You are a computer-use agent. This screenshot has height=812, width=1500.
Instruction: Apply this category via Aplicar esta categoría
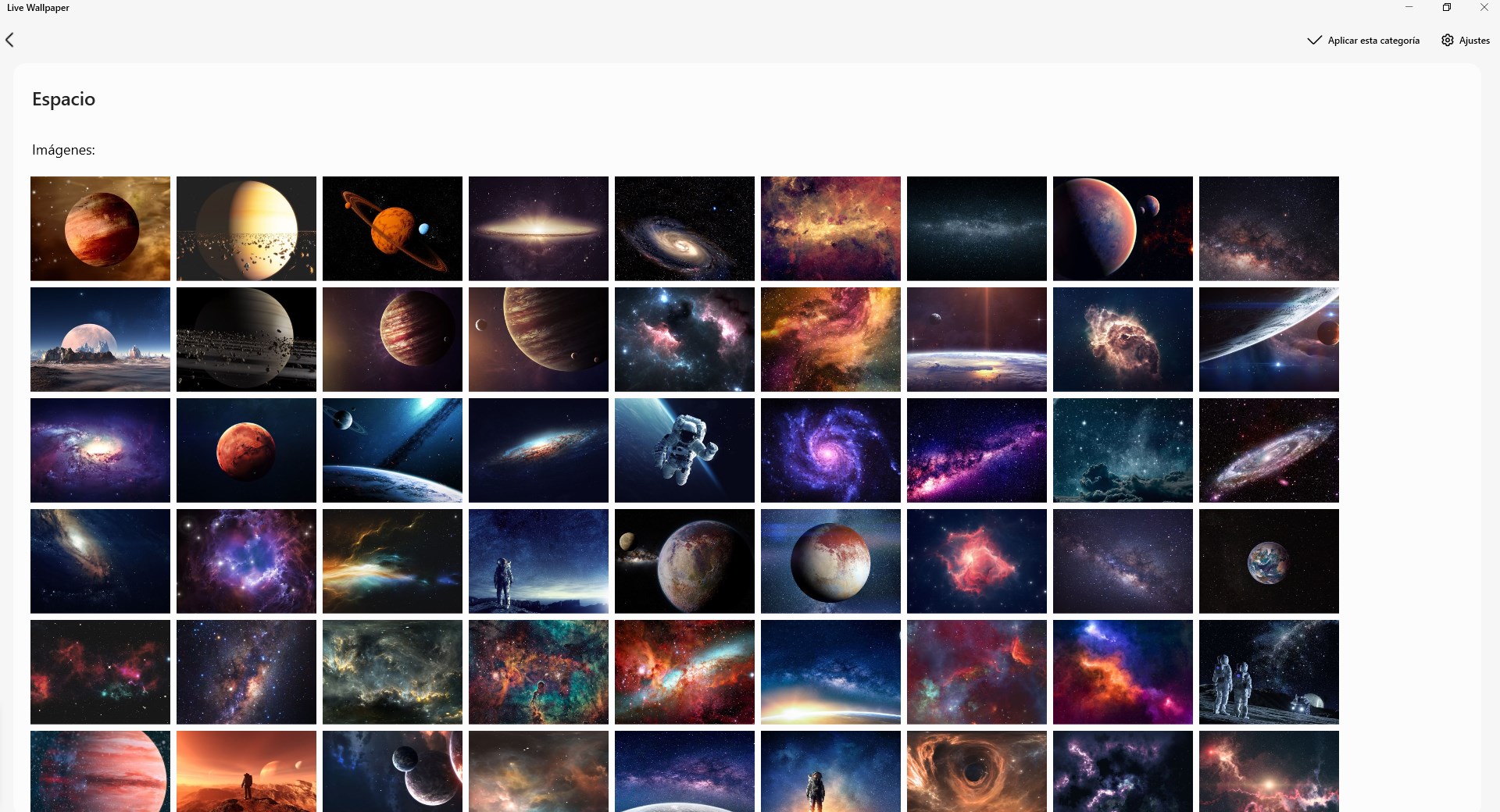click(x=1363, y=41)
